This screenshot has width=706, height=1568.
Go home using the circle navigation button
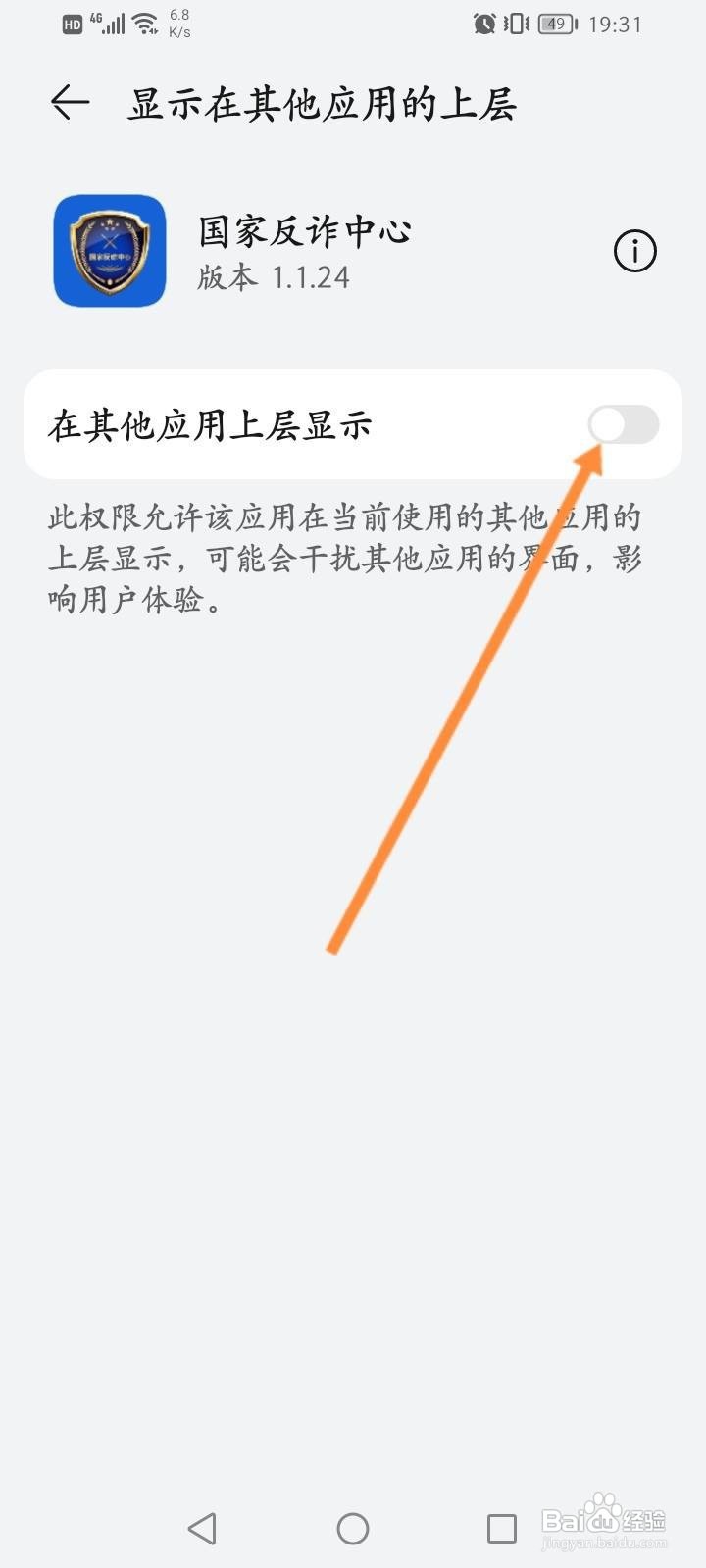[x=352, y=1527]
